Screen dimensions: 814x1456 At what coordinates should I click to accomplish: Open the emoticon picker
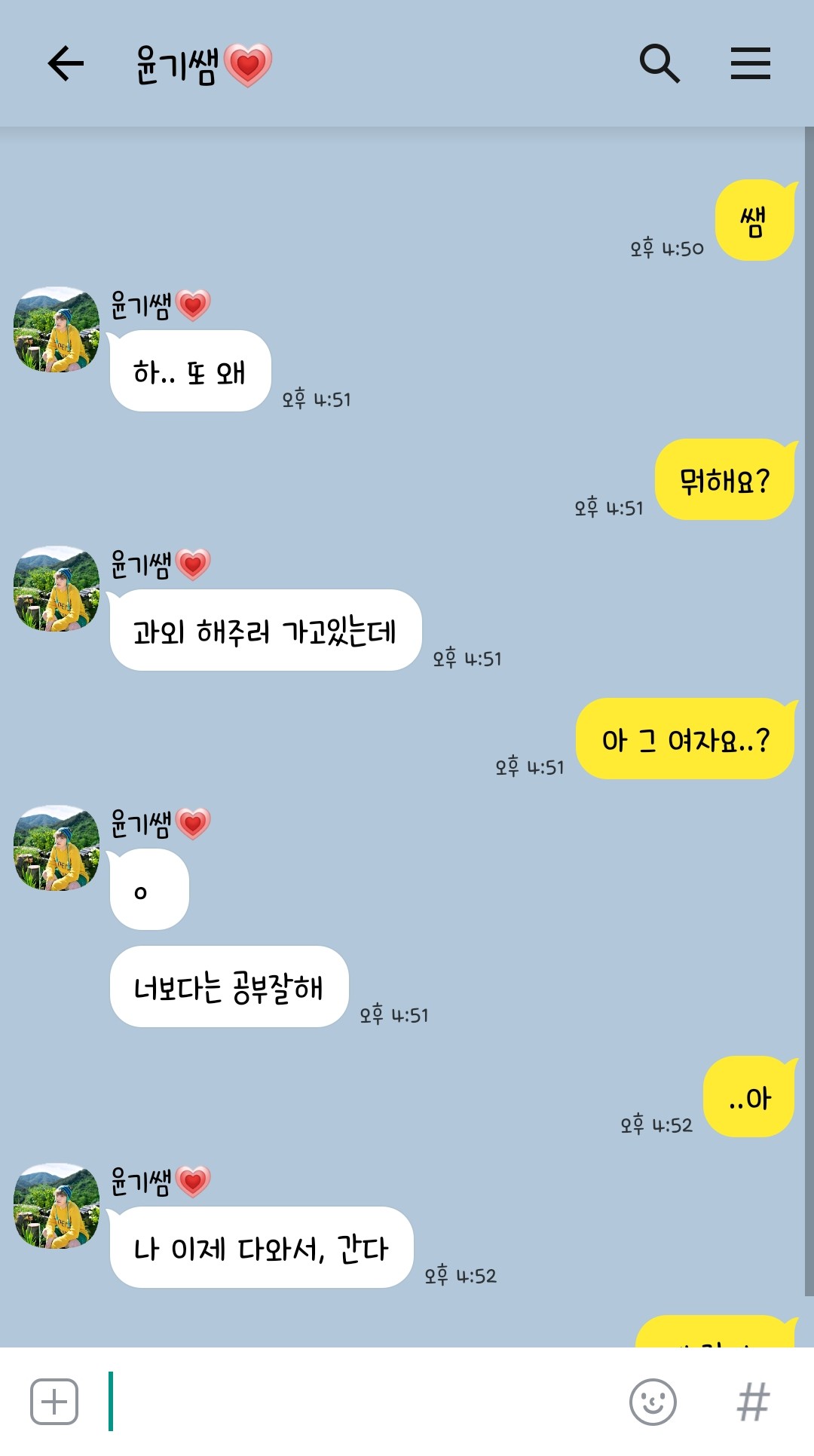coord(653,1402)
